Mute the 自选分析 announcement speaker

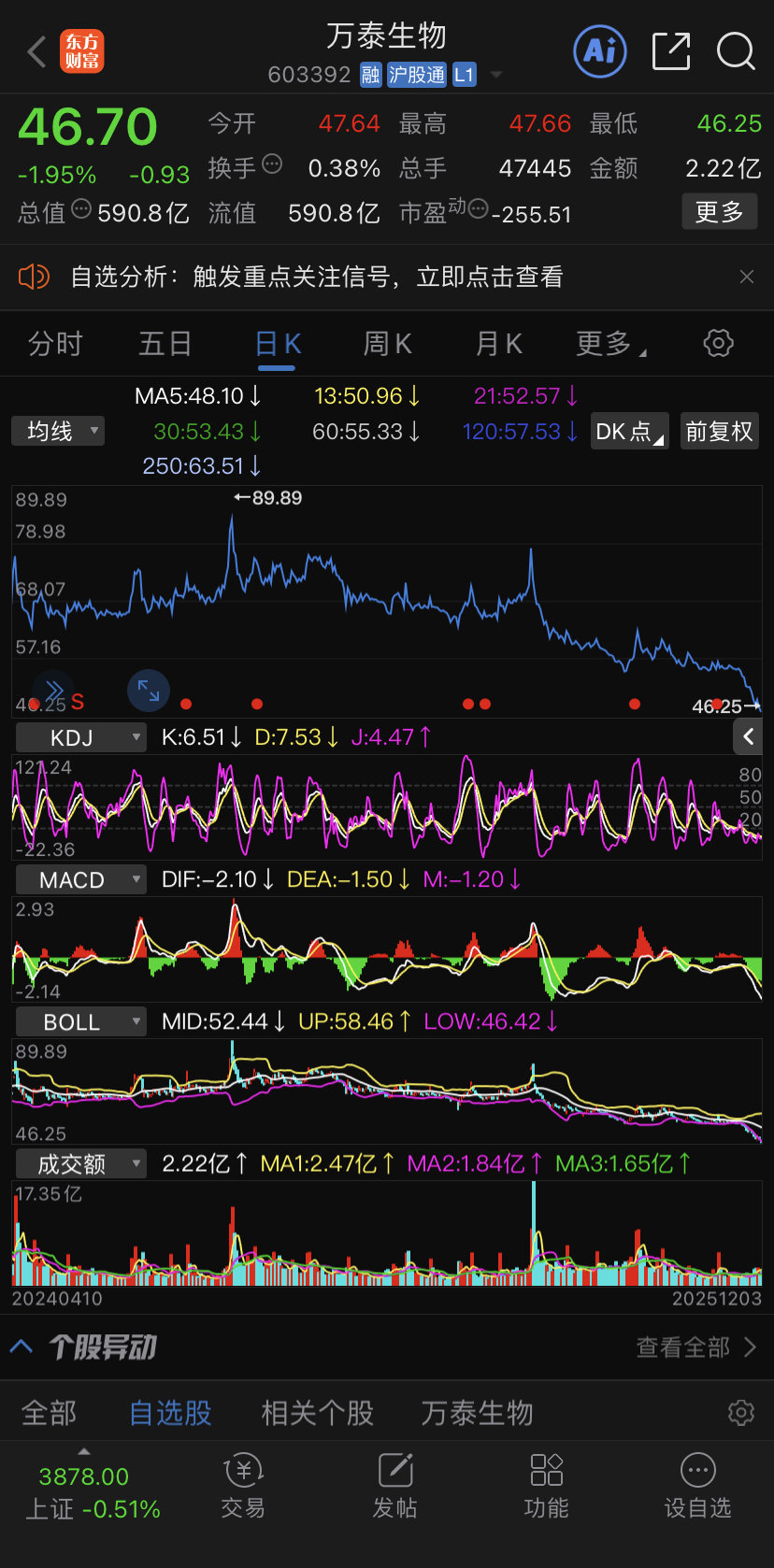coord(35,277)
